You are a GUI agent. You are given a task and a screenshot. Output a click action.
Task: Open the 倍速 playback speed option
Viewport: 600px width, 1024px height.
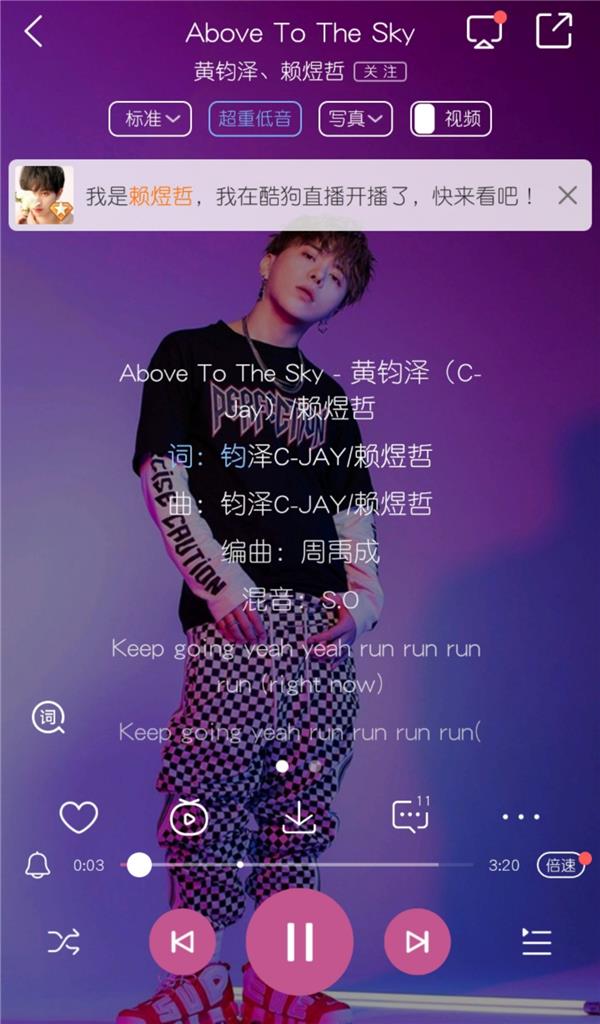click(560, 865)
